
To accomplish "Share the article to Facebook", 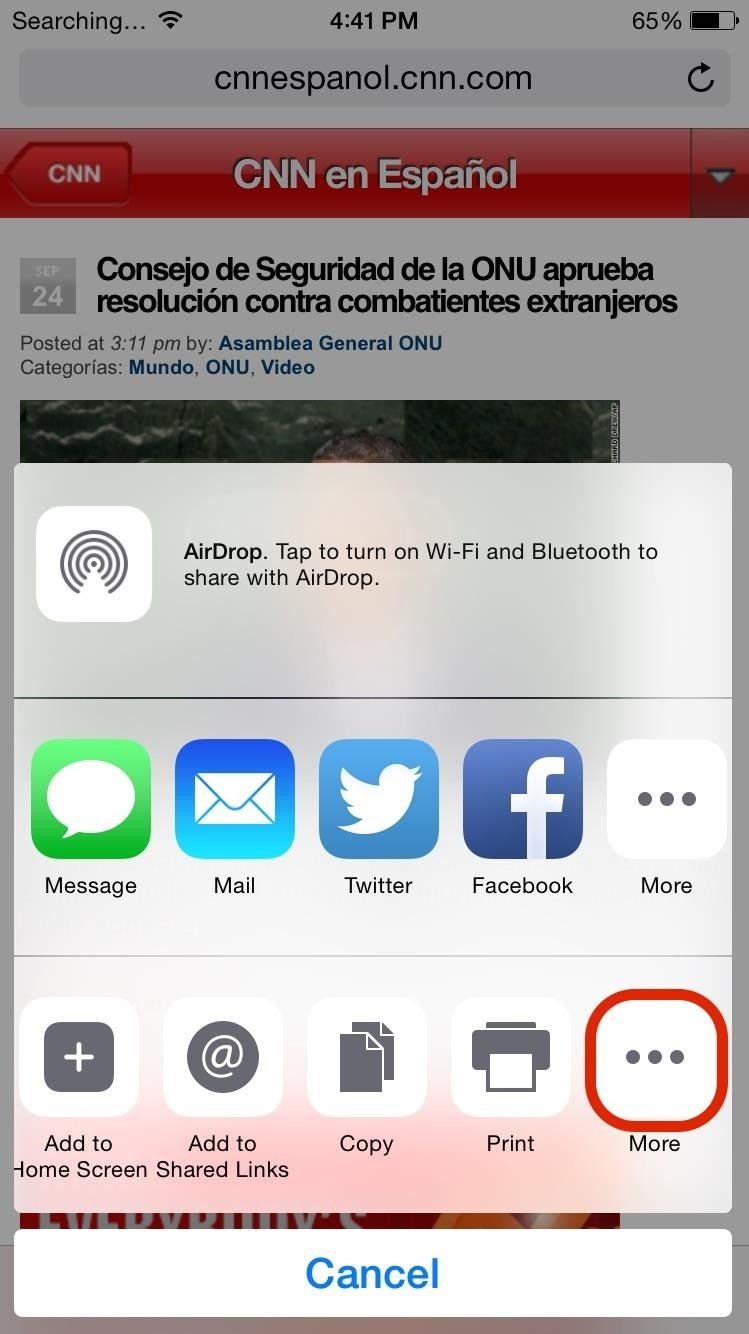I will click(x=522, y=798).
